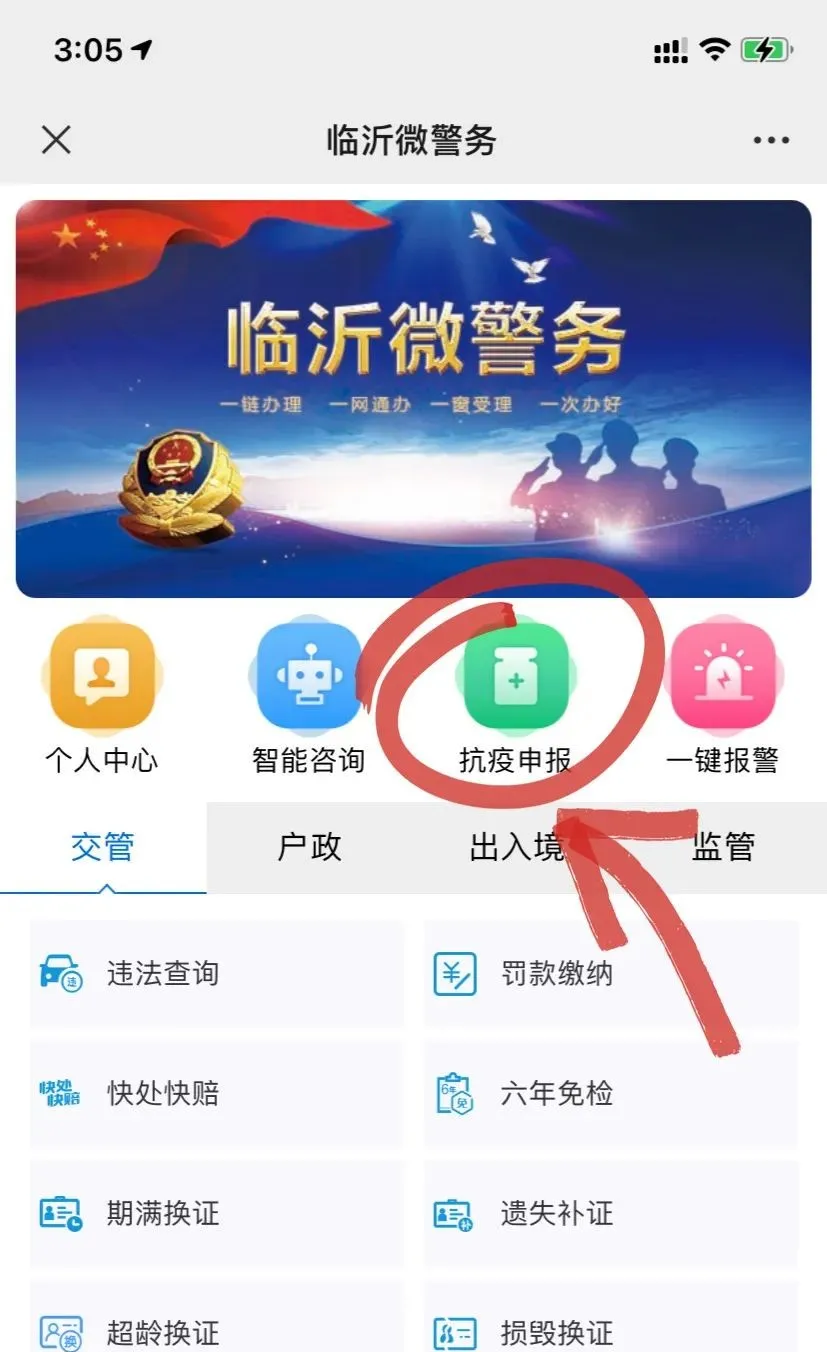This screenshot has width=827, height=1352.
Task: Tap the 临沂微警务 top banner
Action: (413, 398)
